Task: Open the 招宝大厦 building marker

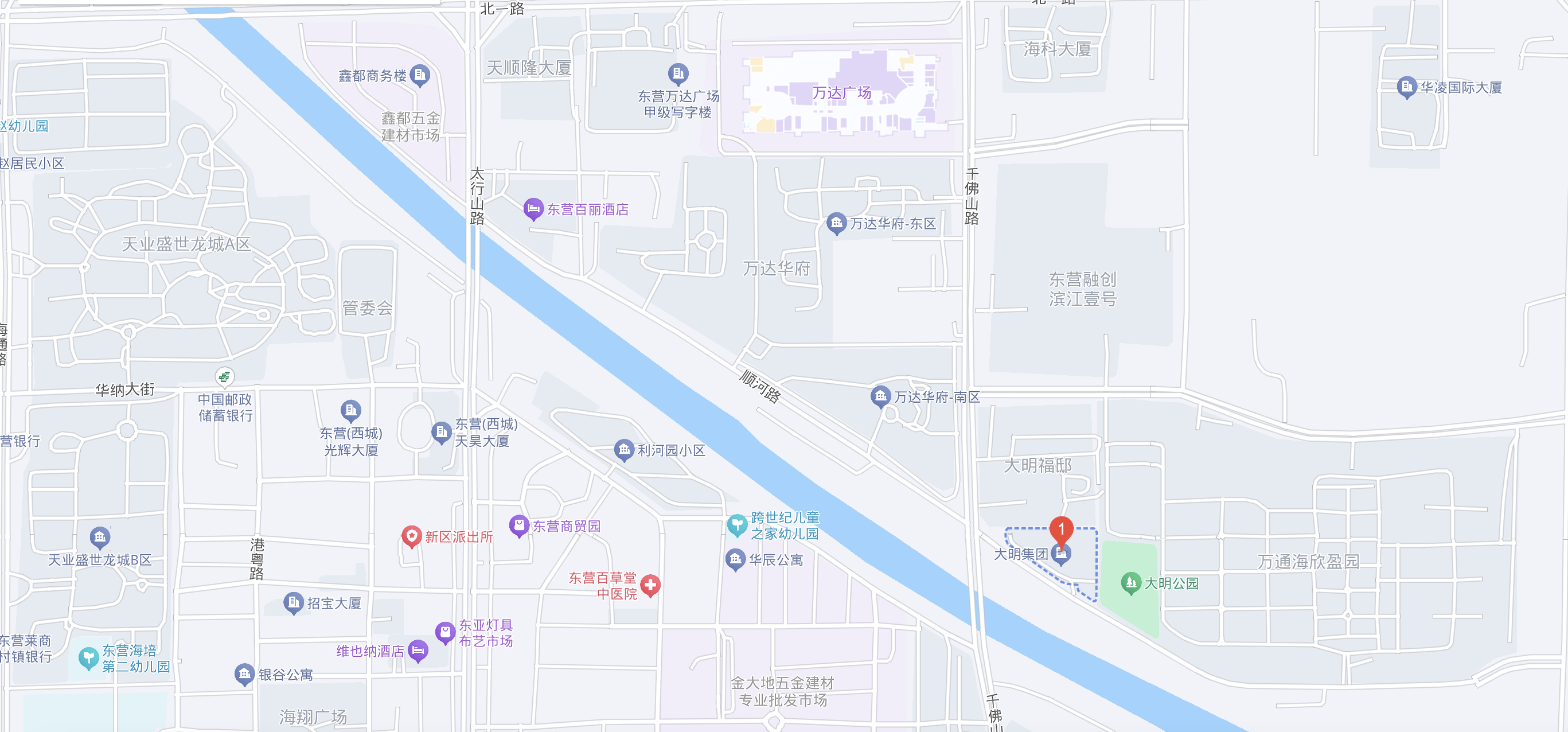Action: pyautogui.click(x=294, y=603)
